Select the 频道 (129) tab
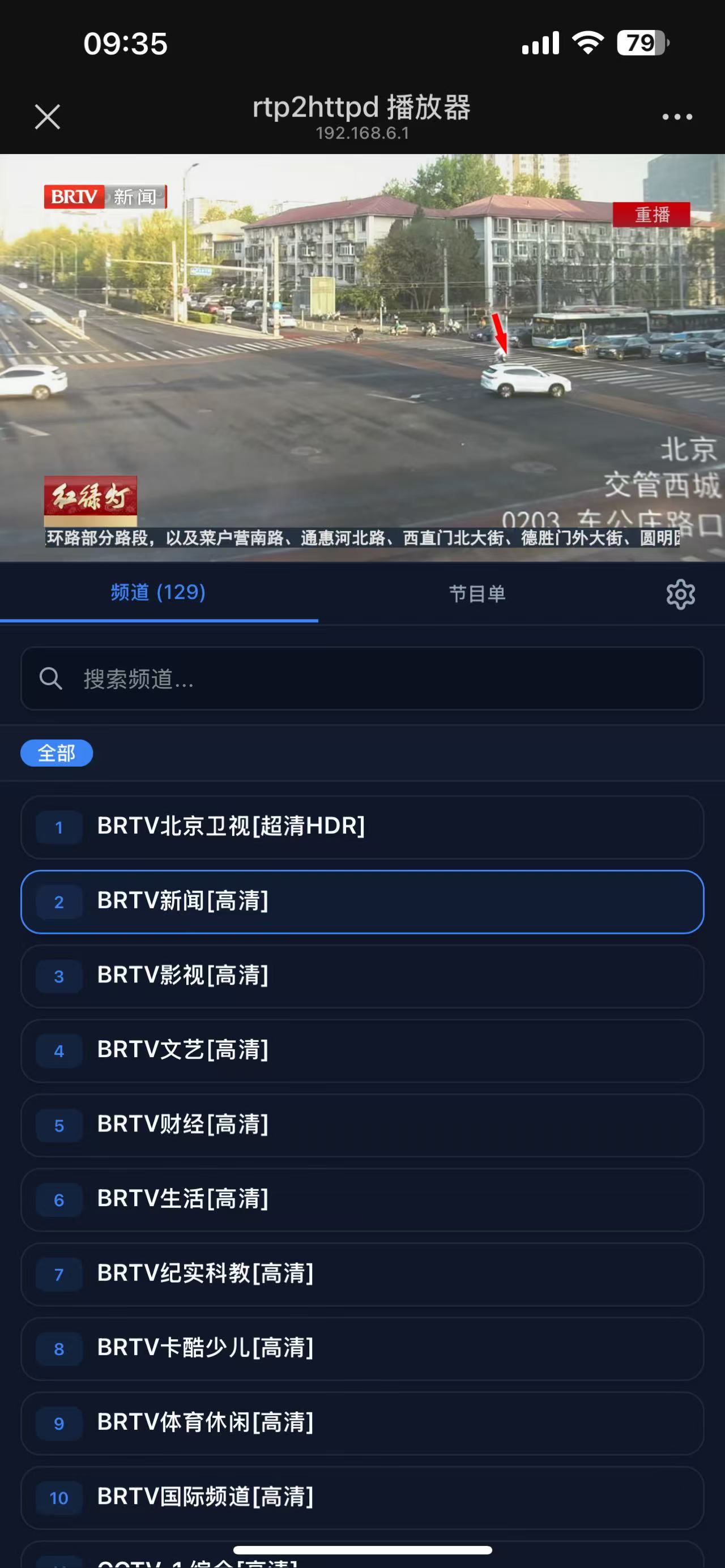 coord(158,592)
